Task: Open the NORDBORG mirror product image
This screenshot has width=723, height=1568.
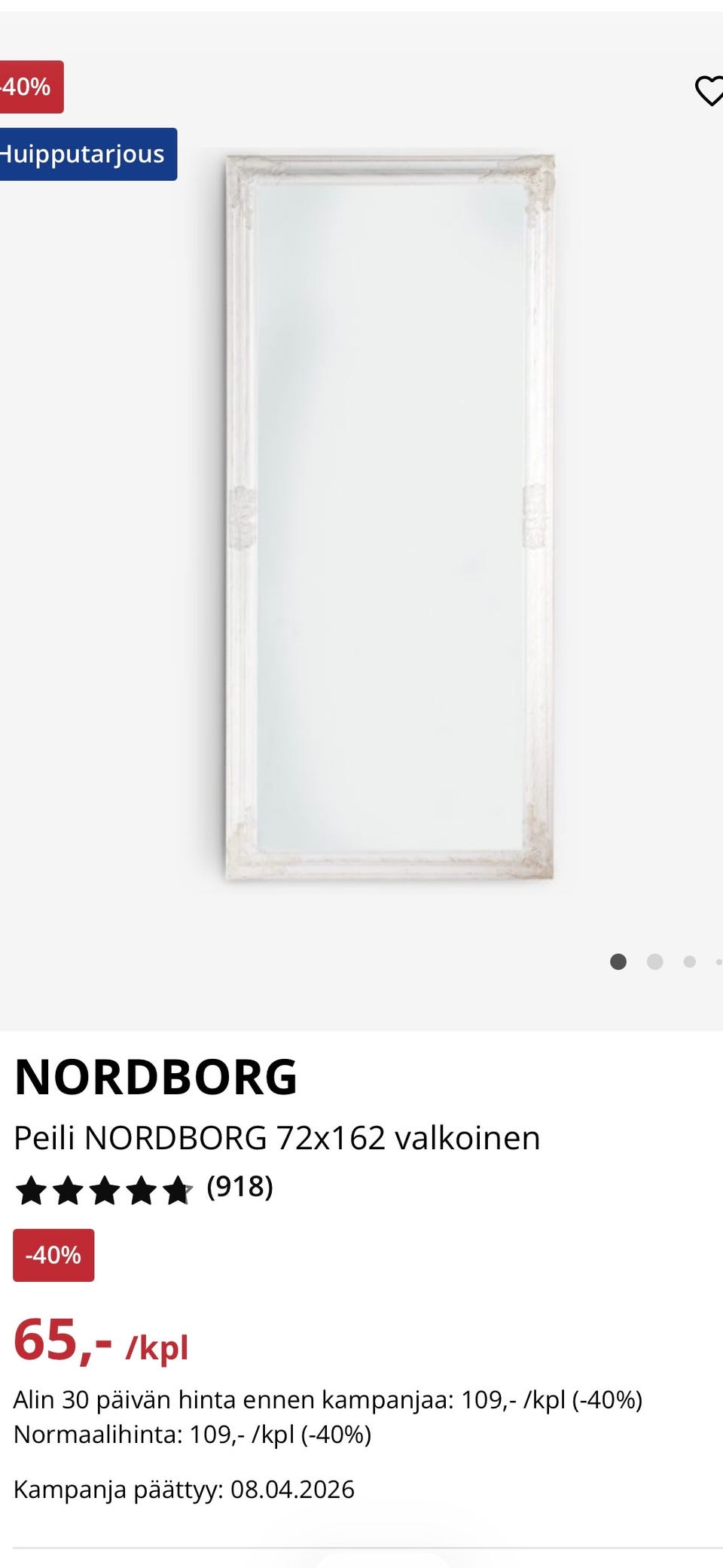Action: pos(390,518)
